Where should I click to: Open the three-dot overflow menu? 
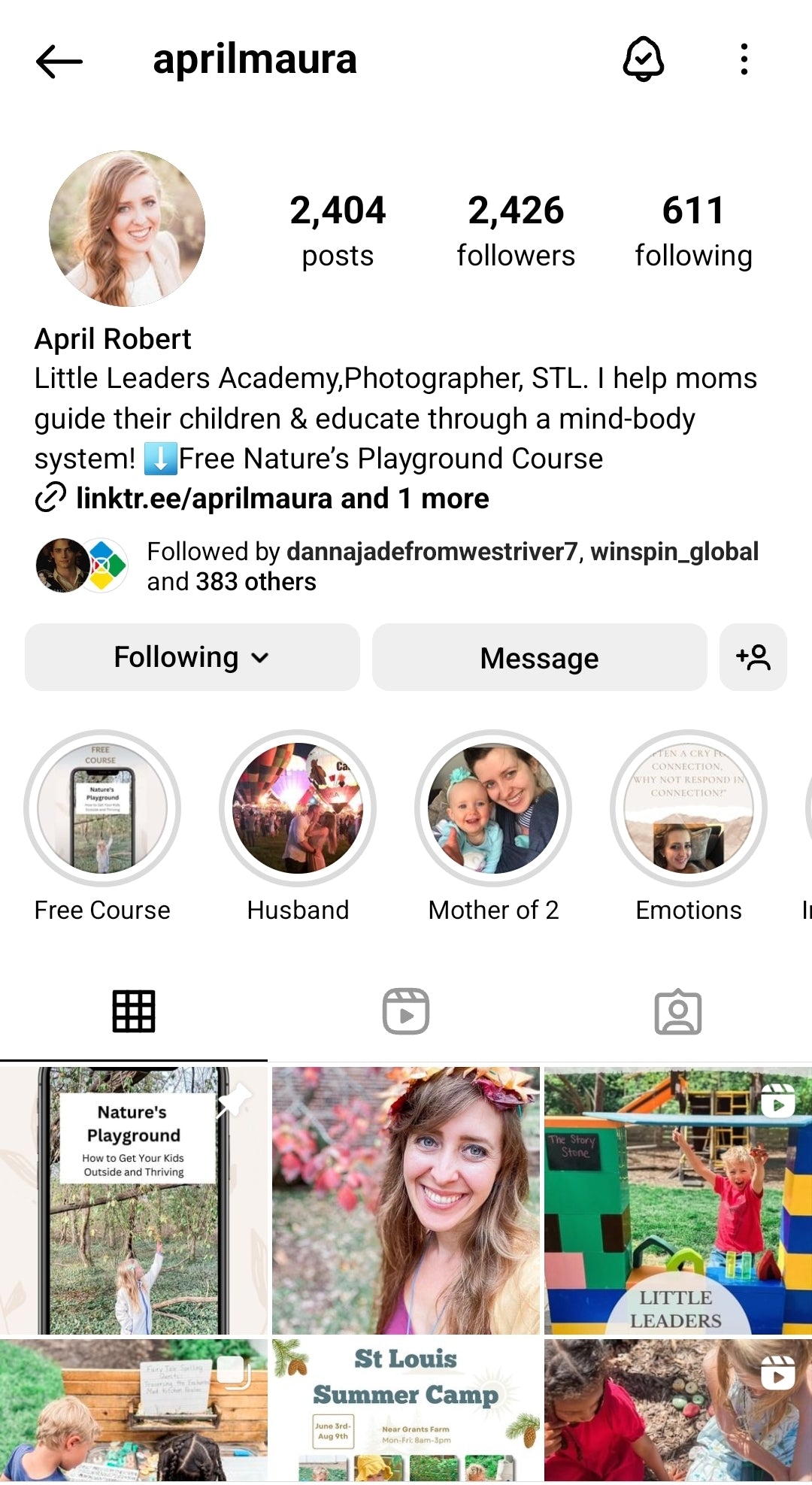point(744,59)
